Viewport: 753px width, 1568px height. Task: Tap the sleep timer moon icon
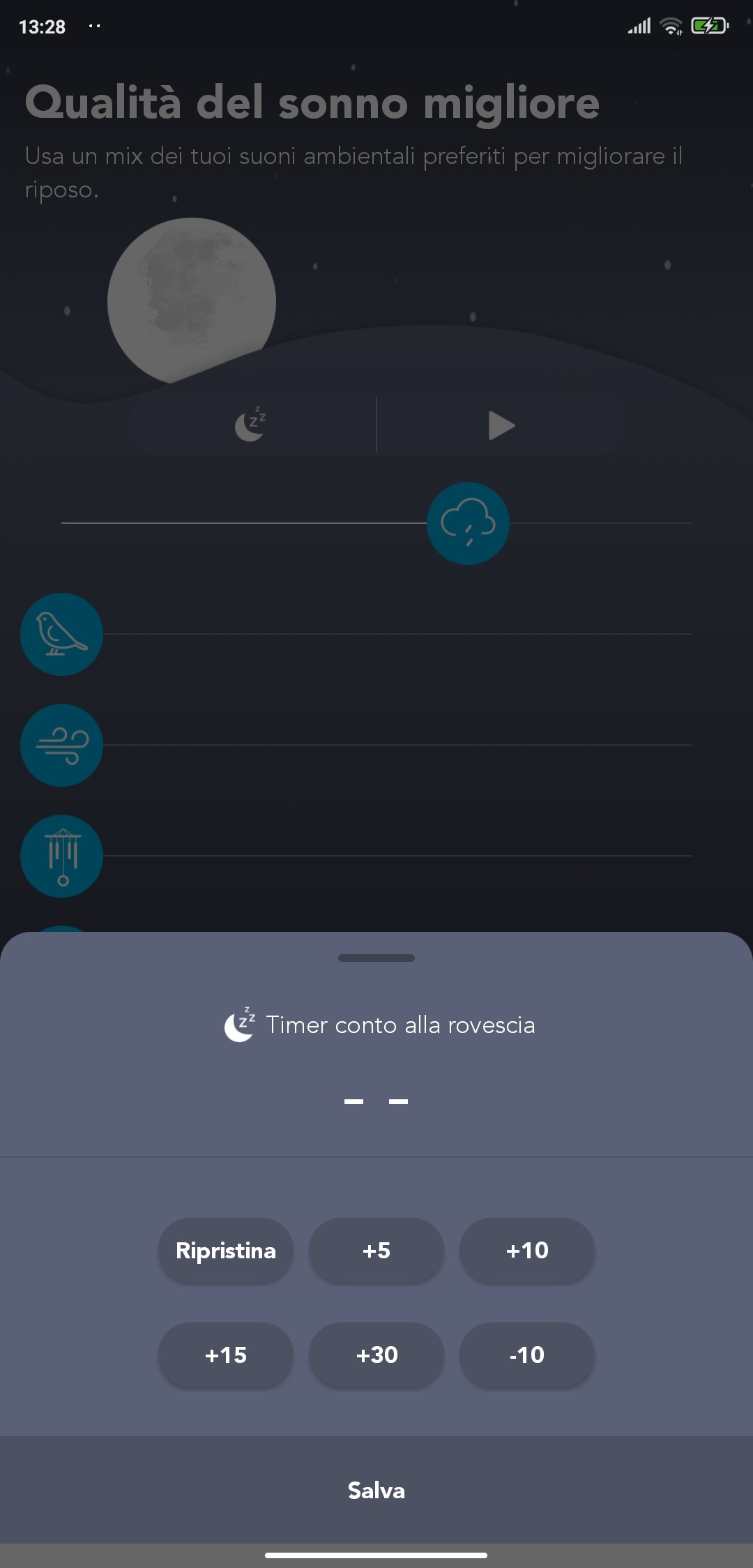click(250, 424)
